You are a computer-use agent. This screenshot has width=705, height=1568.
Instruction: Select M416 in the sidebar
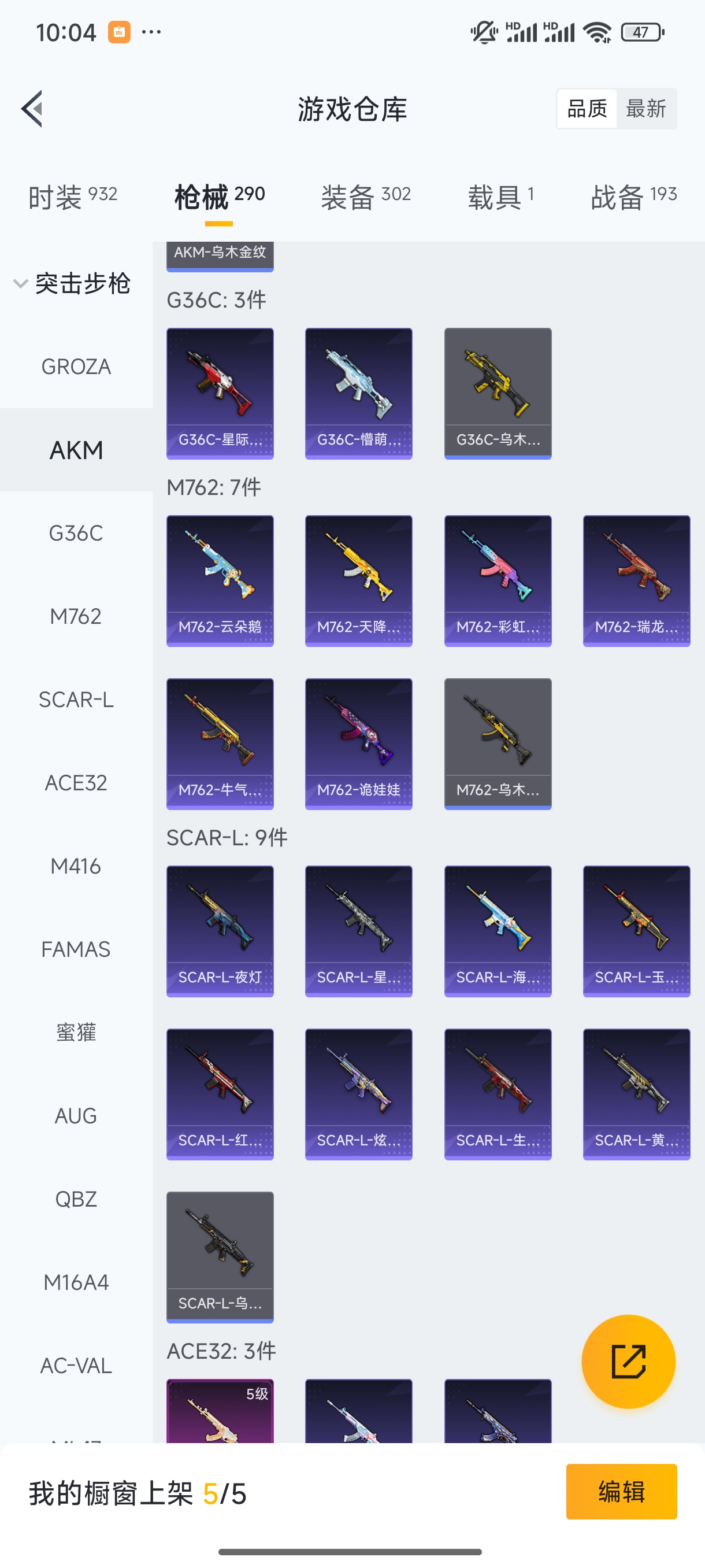click(76, 866)
